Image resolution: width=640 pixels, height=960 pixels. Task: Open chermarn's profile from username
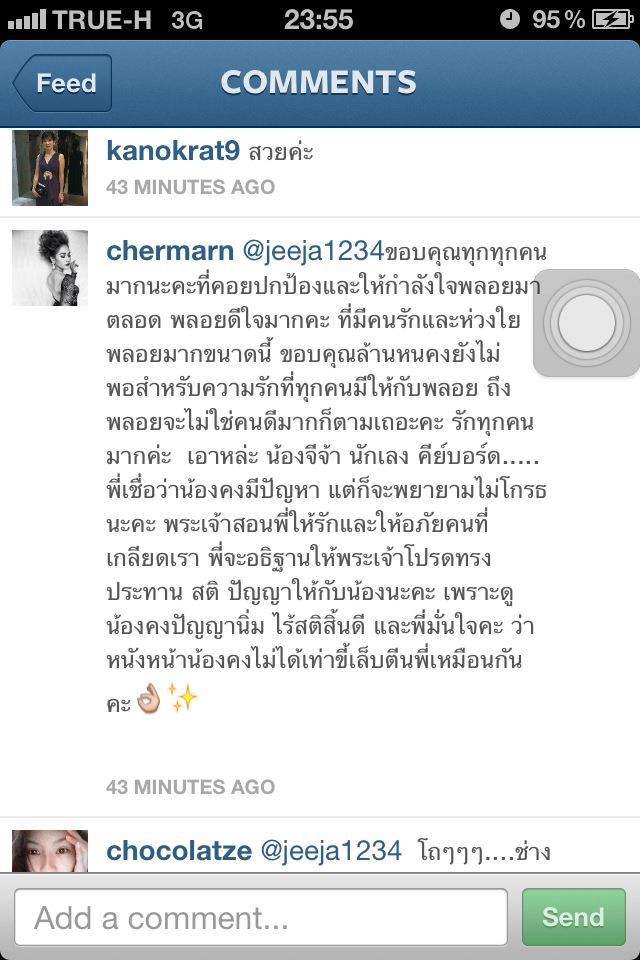coord(170,251)
